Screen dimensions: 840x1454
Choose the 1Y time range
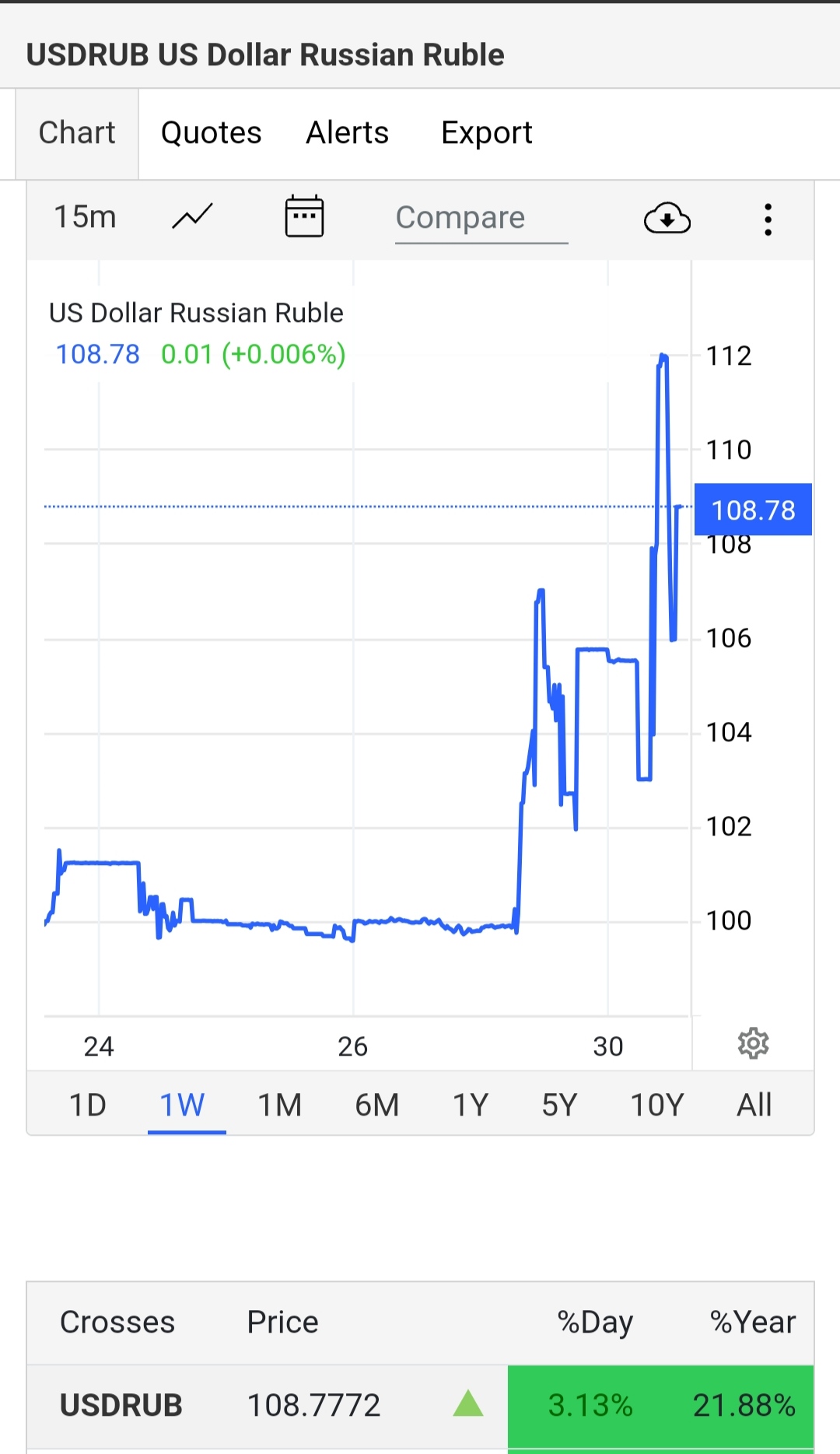(x=471, y=1105)
